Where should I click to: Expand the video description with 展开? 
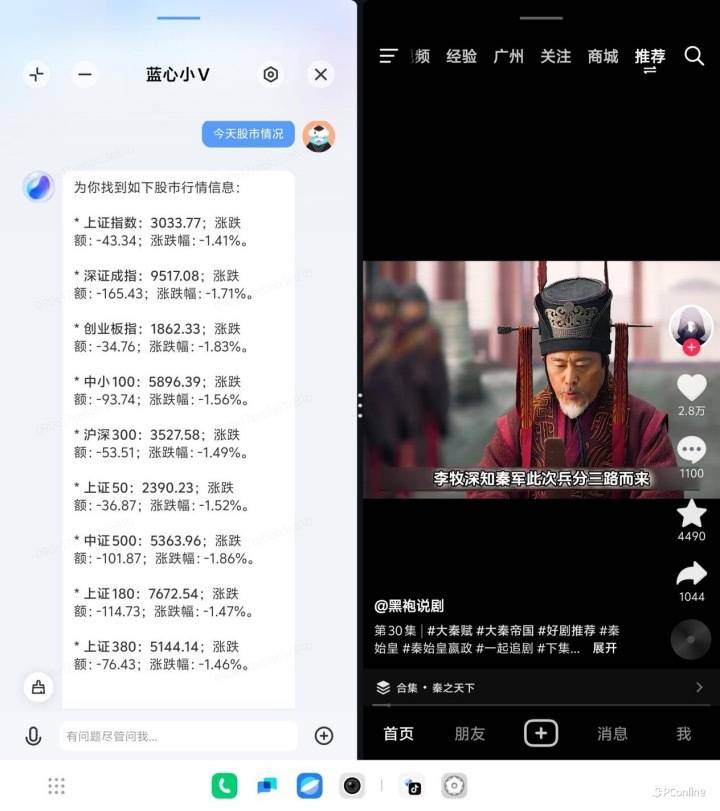[x=604, y=648]
